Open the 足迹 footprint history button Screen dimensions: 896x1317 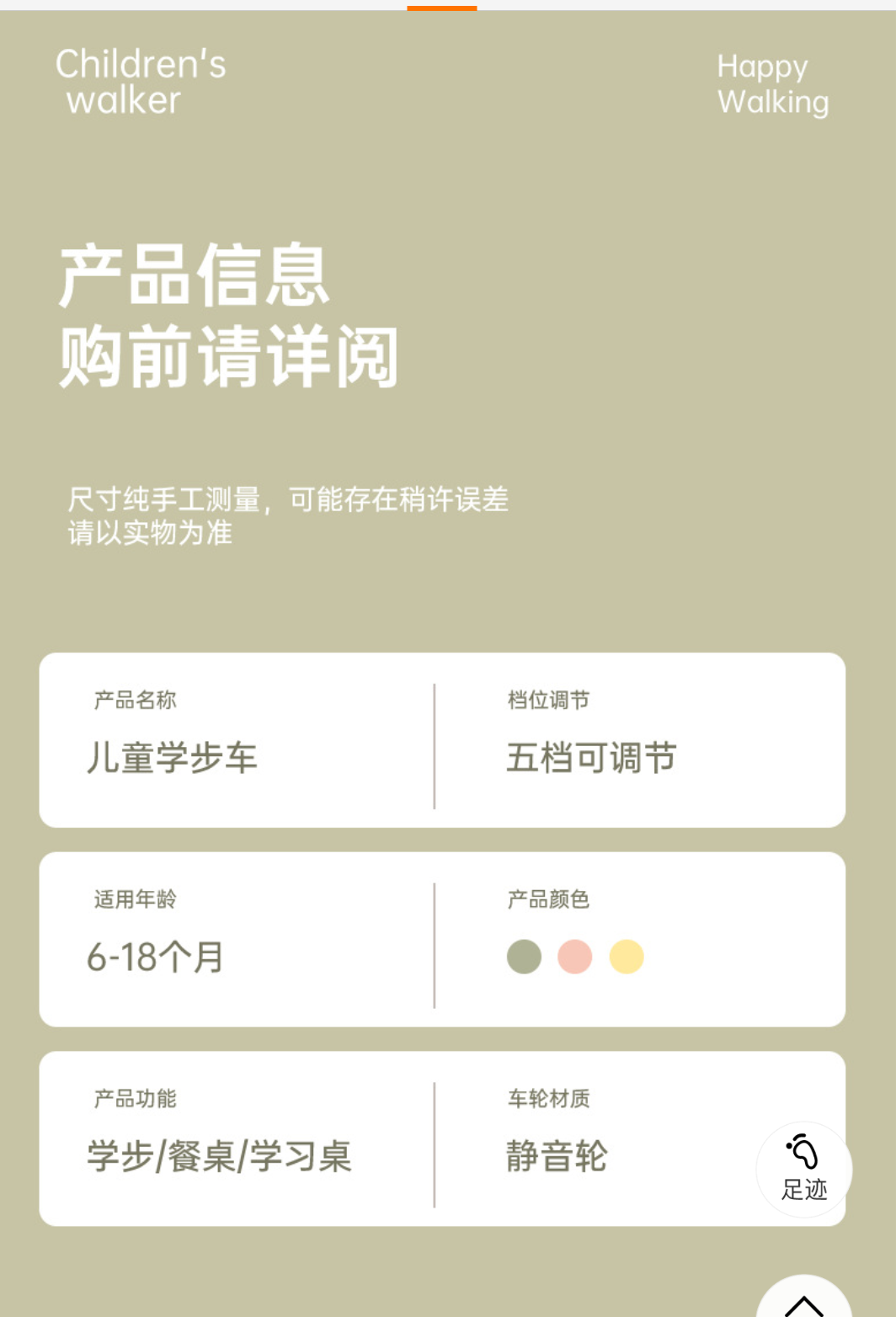[803, 1169]
